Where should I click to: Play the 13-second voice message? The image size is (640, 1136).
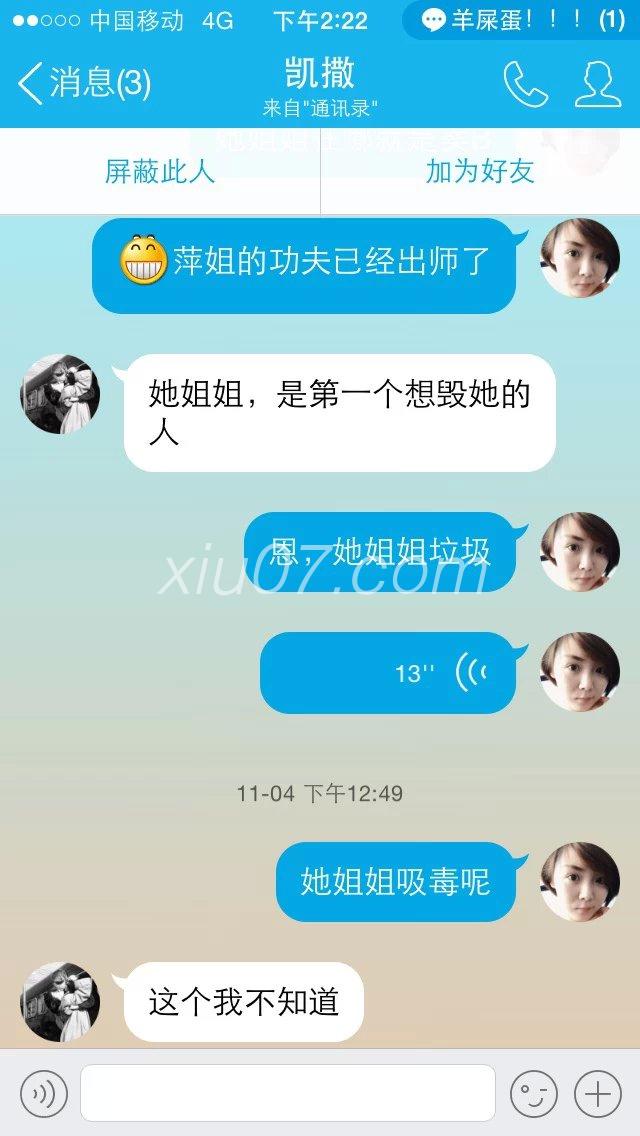(x=388, y=673)
